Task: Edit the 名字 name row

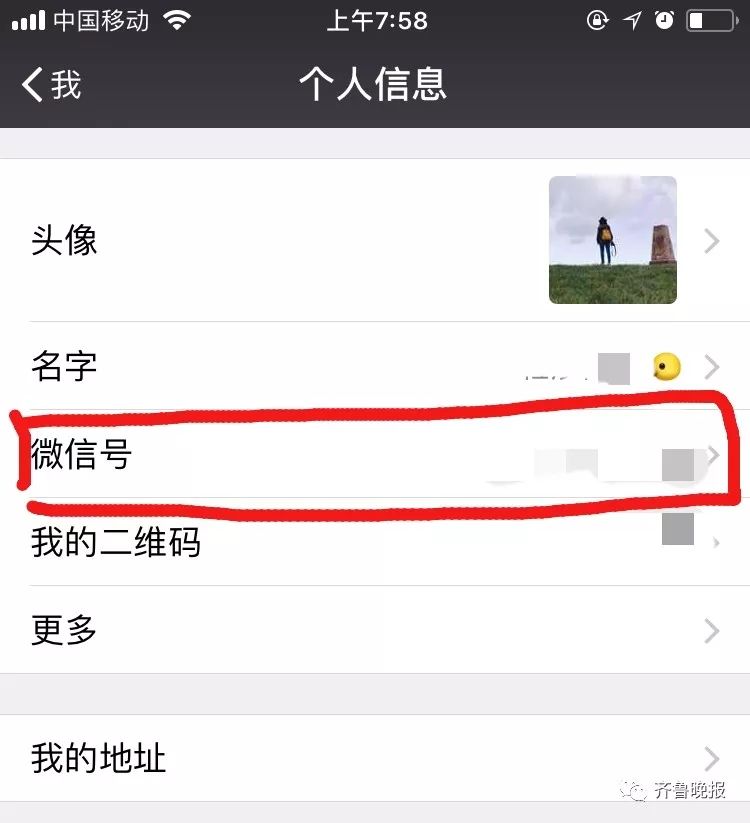Action: click(x=375, y=367)
